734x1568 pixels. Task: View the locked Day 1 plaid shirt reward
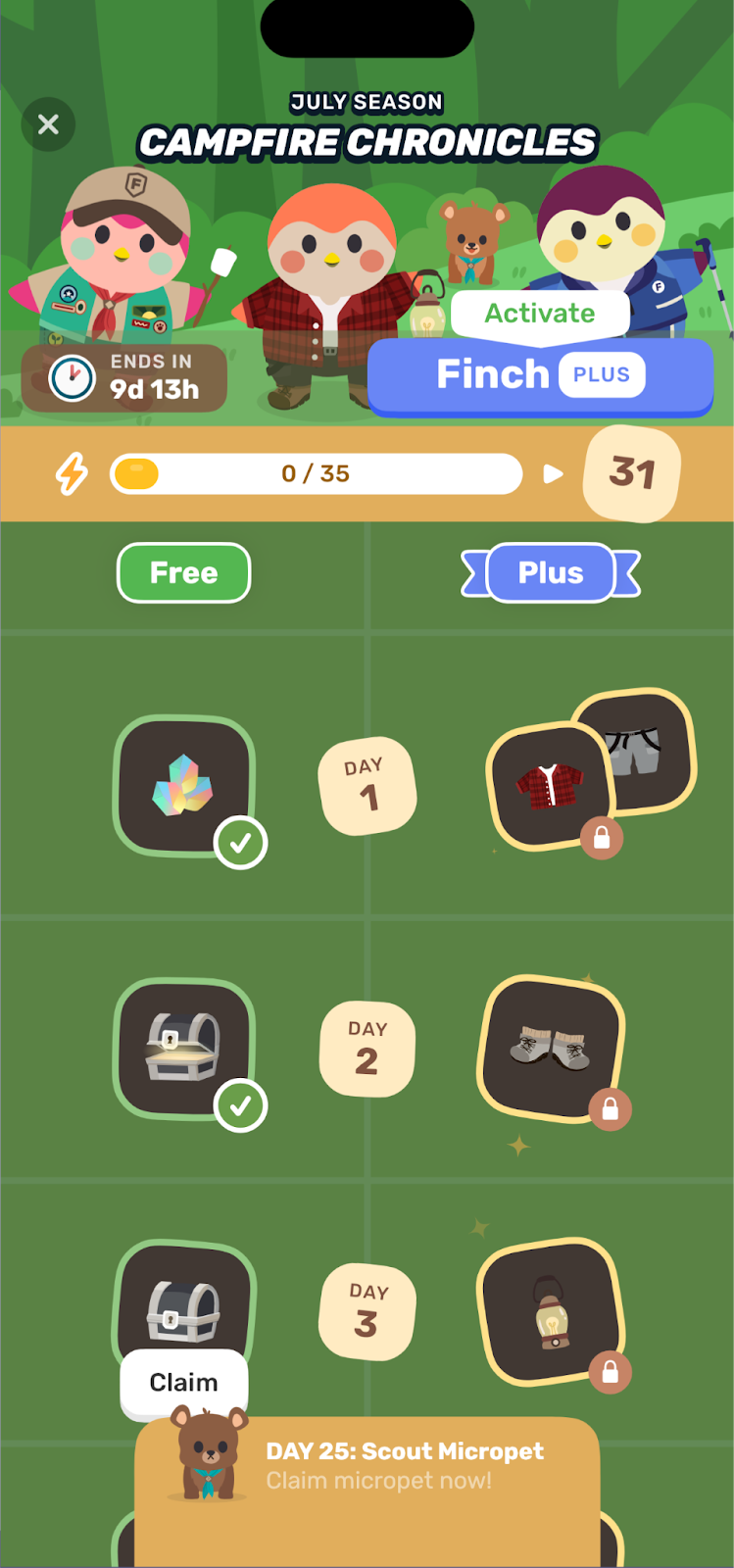click(549, 787)
